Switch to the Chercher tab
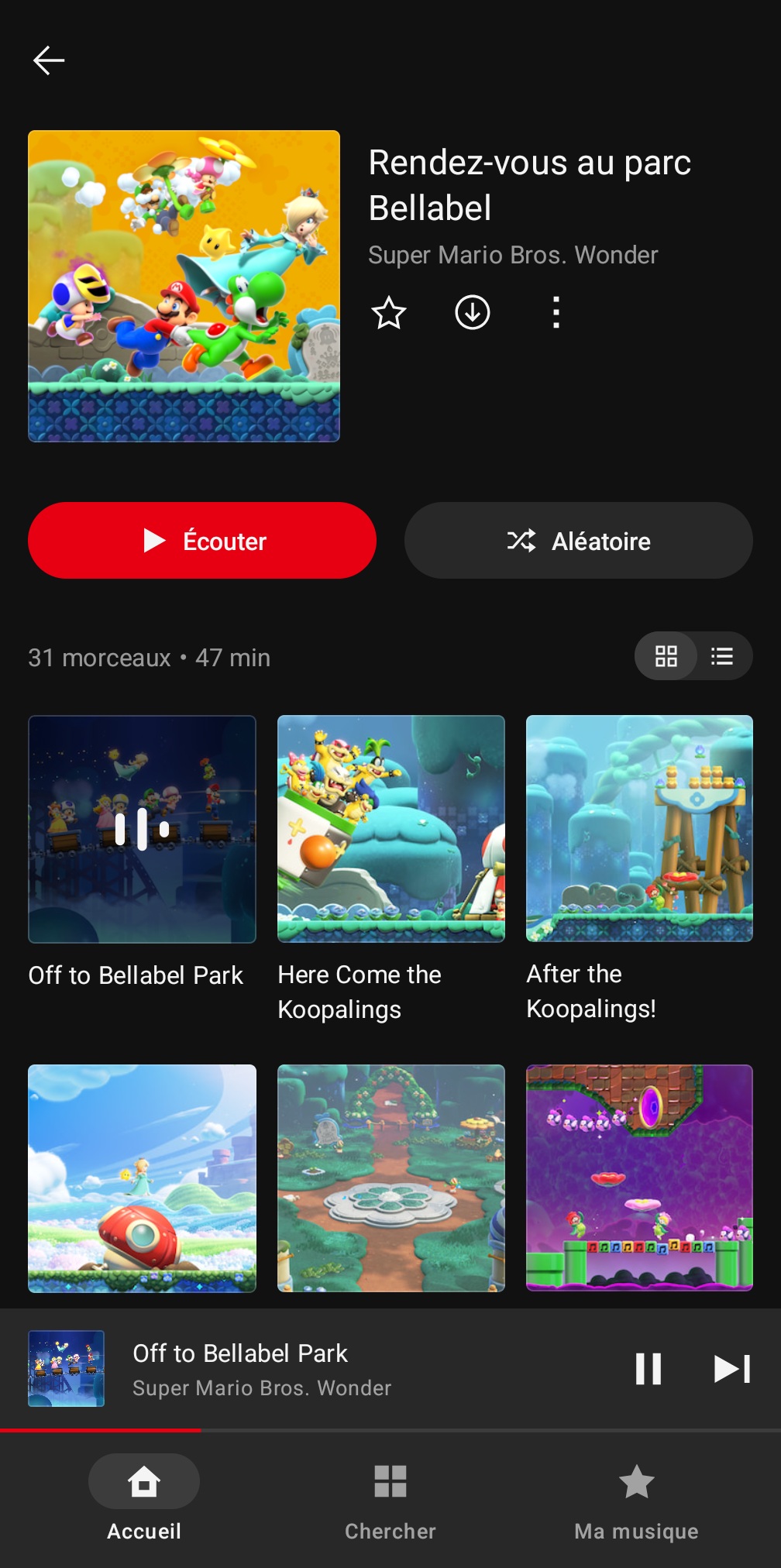 [390, 1497]
